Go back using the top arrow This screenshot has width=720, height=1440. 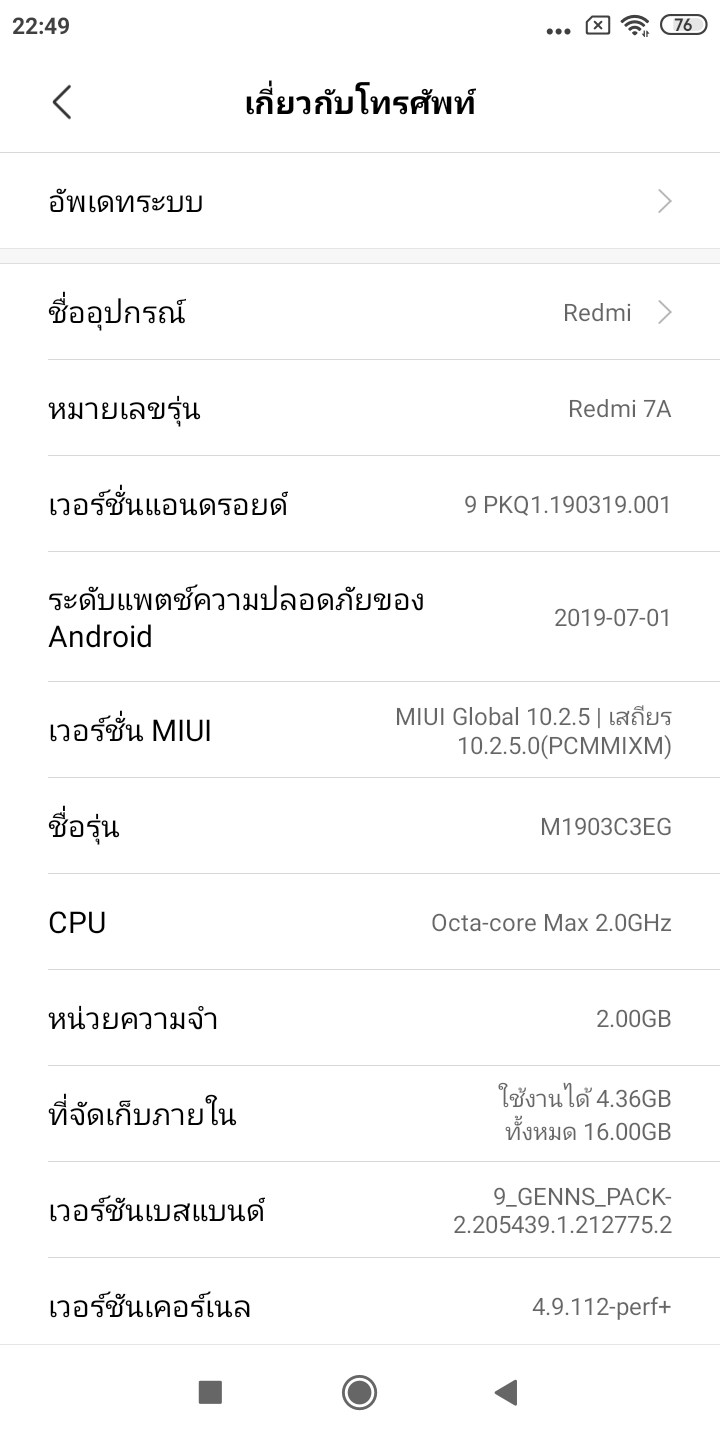tap(62, 102)
